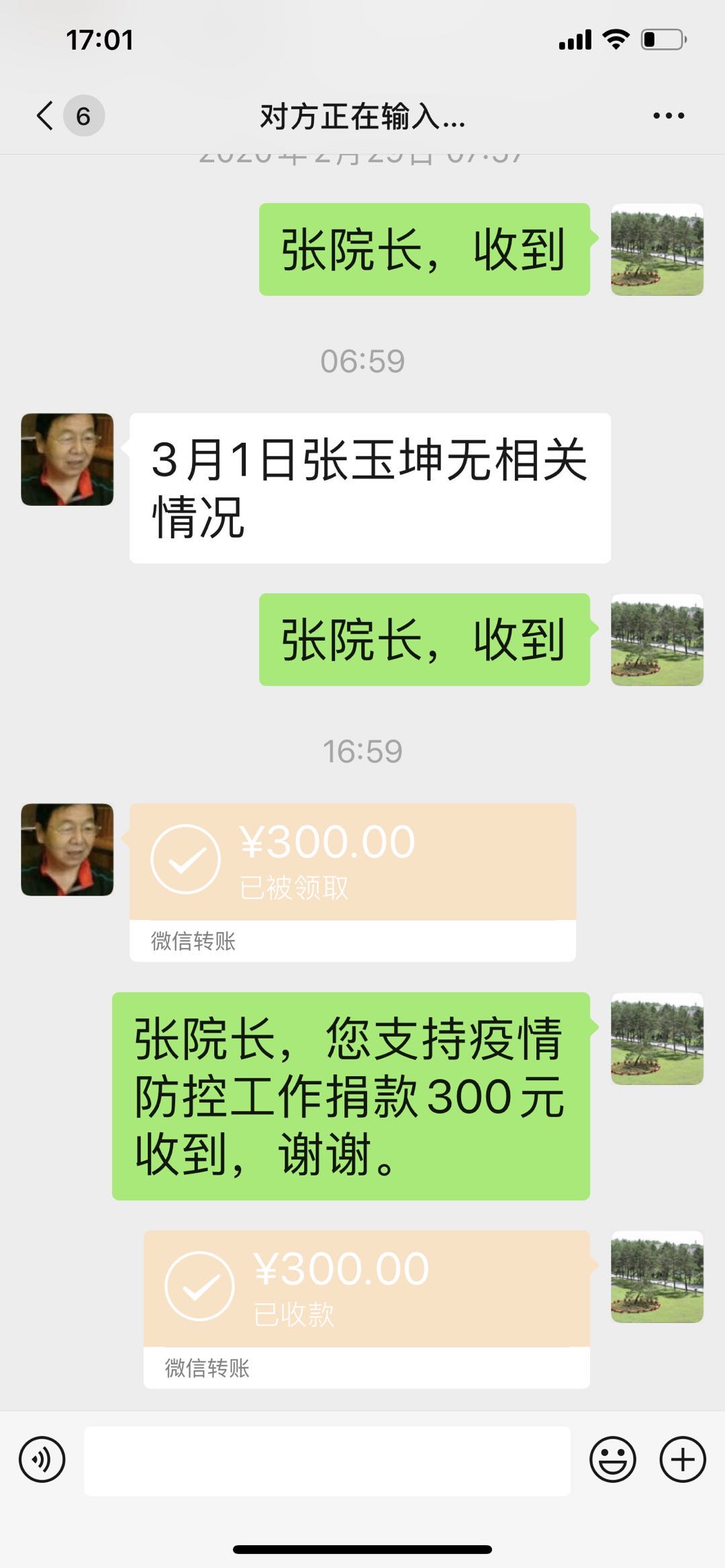Open contact avatar beside 3月1日张玉坤 message
725x1568 pixels.
[x=67, y=460]
